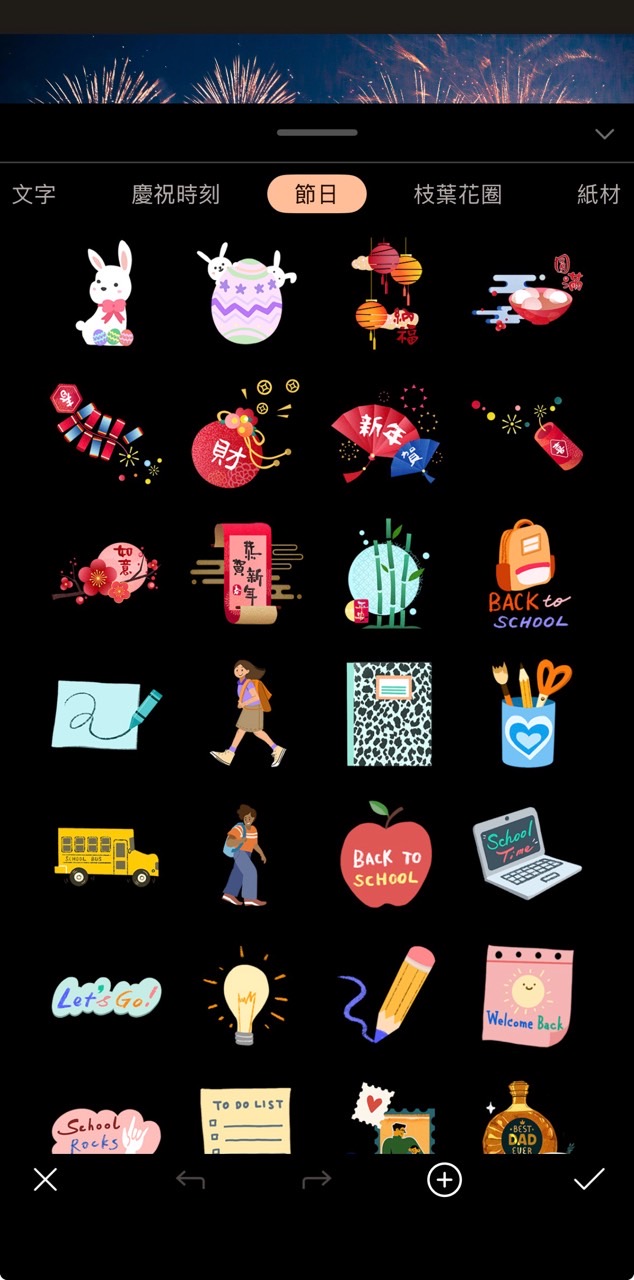Close the sticker editor with the X
This screenshot has height=1280, width=634.
click(45, 1180)
